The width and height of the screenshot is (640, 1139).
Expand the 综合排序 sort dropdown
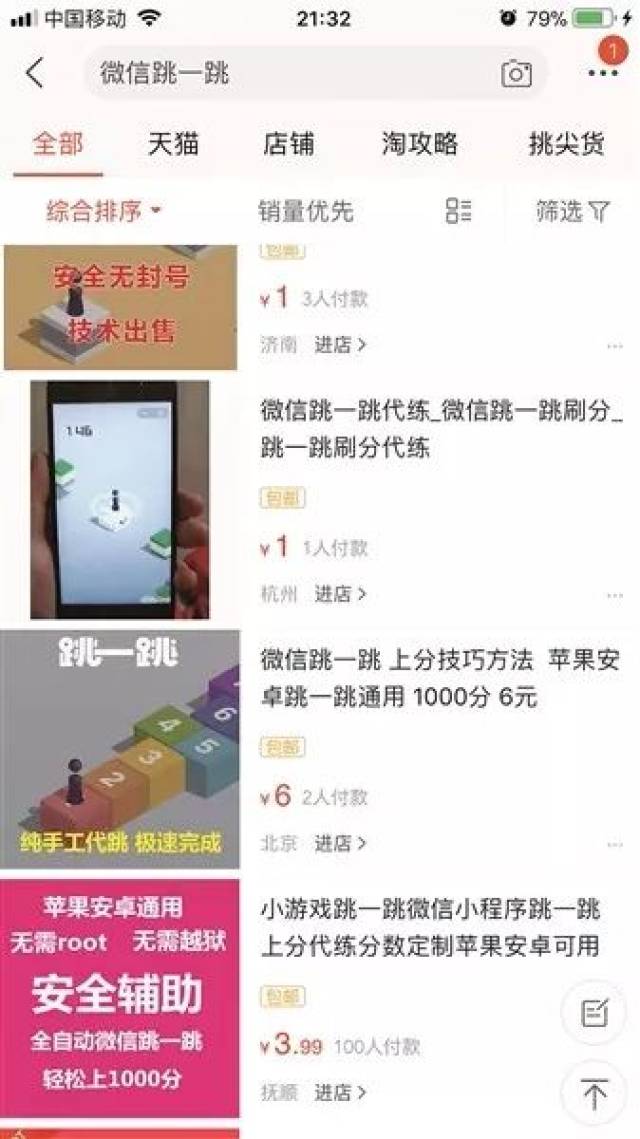pos(104,211)
